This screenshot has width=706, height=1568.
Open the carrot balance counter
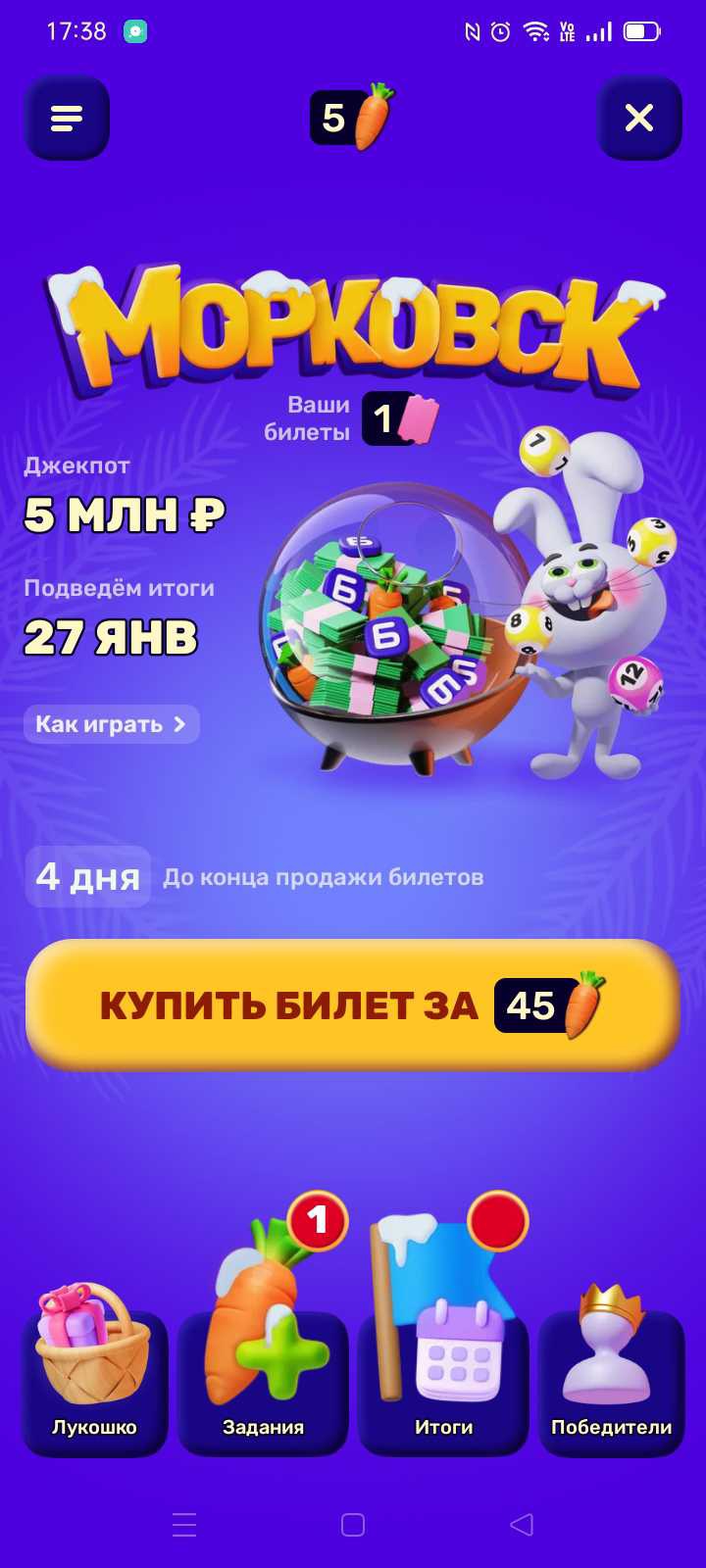click(352, 118)
